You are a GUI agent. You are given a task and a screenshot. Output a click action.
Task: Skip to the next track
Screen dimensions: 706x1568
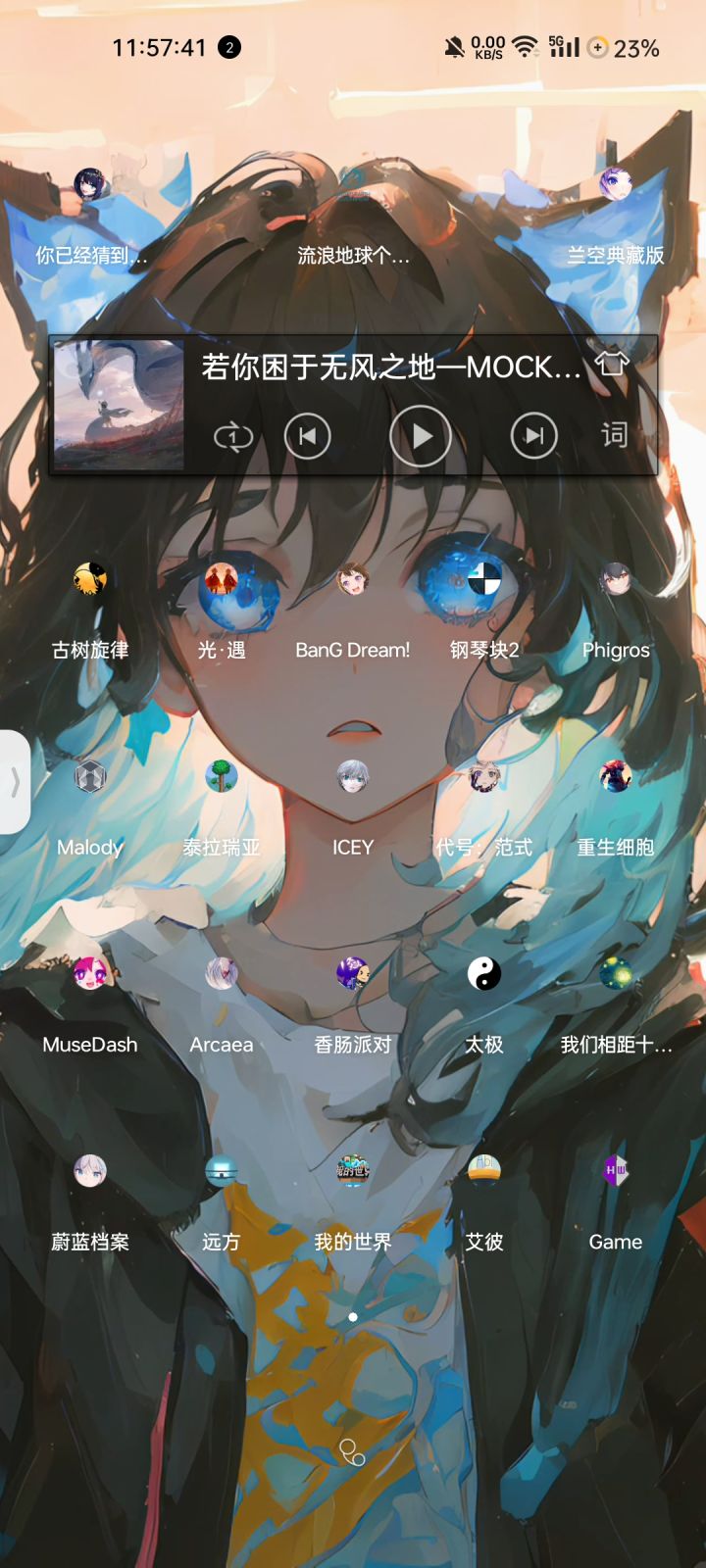[533, 435]
